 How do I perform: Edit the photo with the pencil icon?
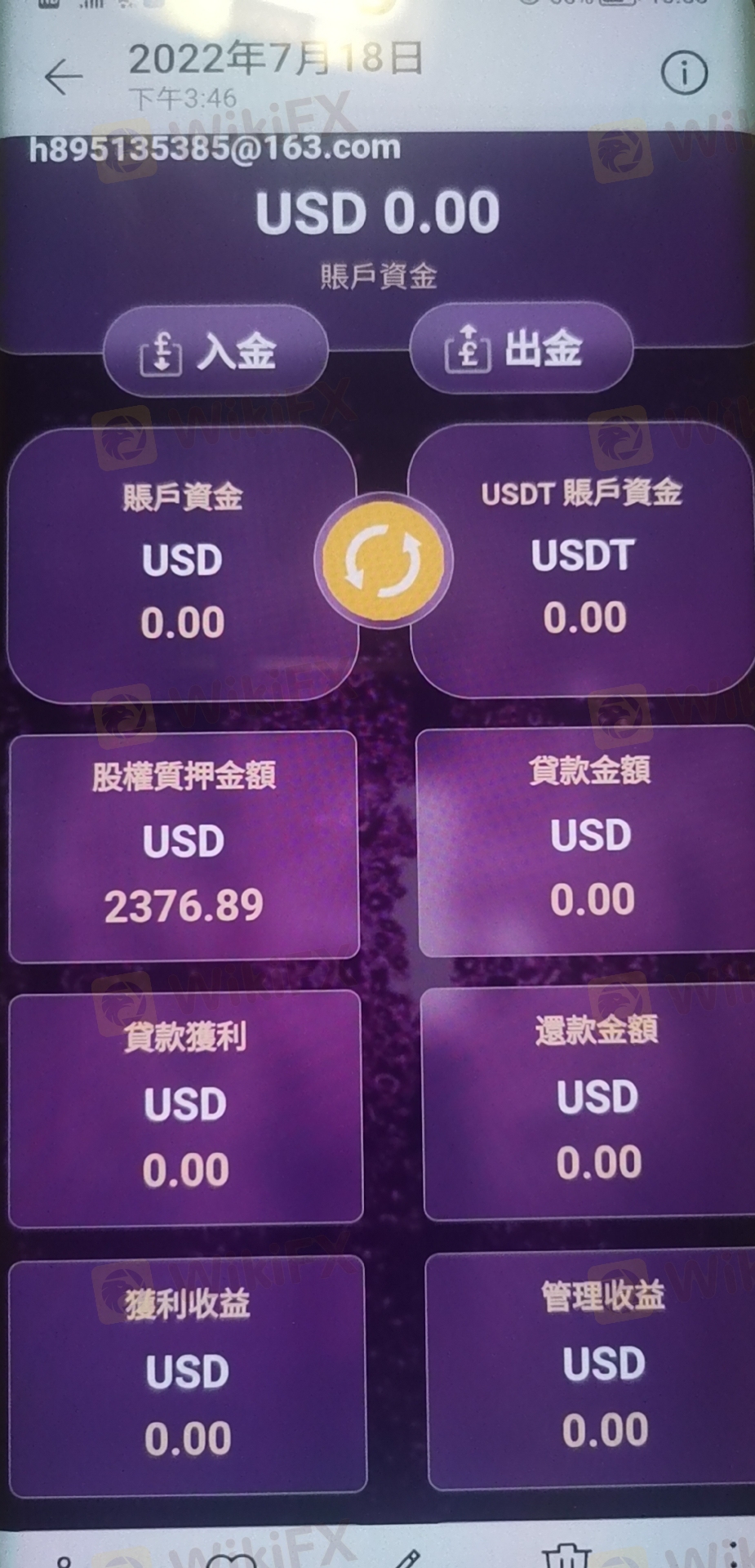(x=408, y=1558)
